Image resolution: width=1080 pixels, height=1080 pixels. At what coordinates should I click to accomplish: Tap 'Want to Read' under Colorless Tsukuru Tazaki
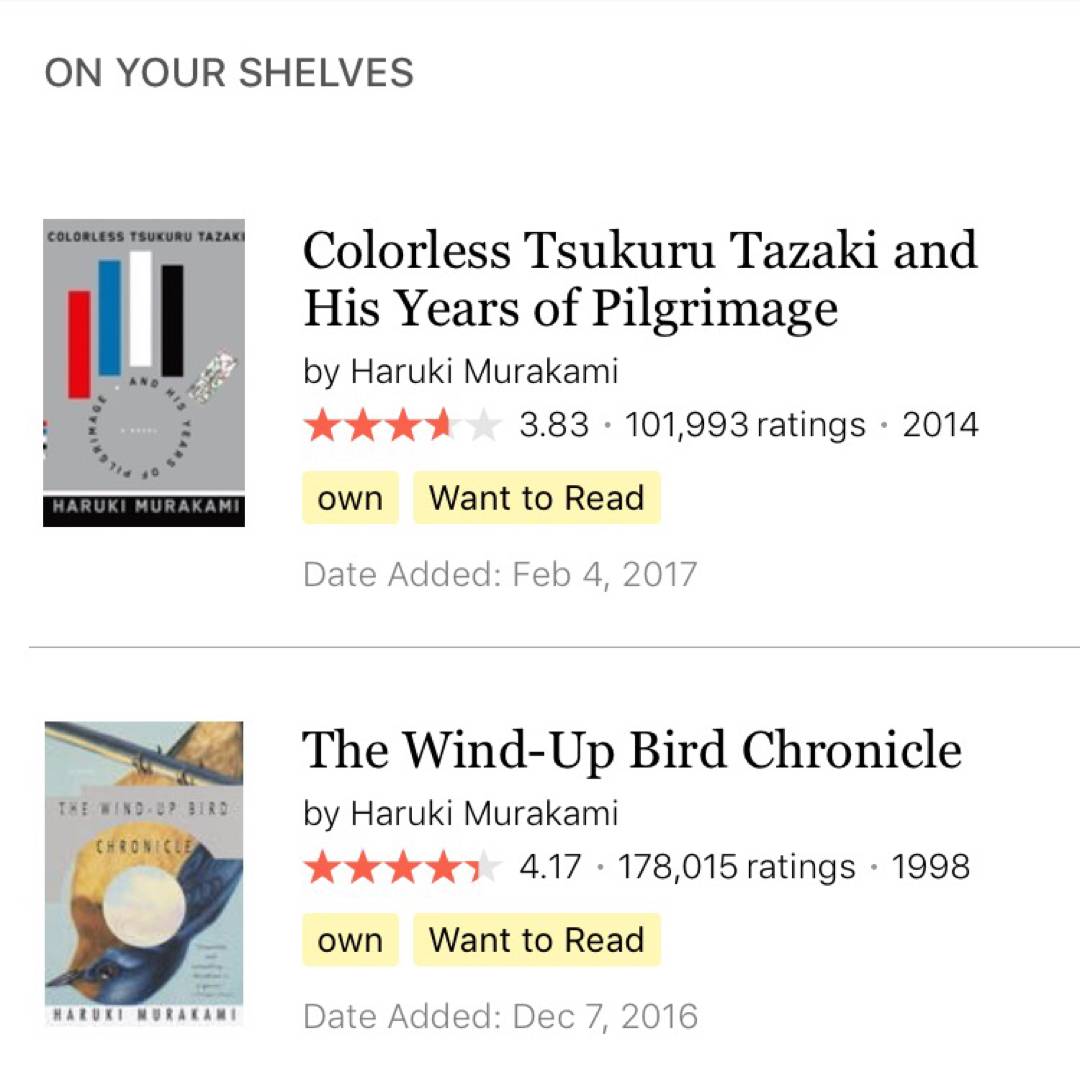(x=536, y=498)
